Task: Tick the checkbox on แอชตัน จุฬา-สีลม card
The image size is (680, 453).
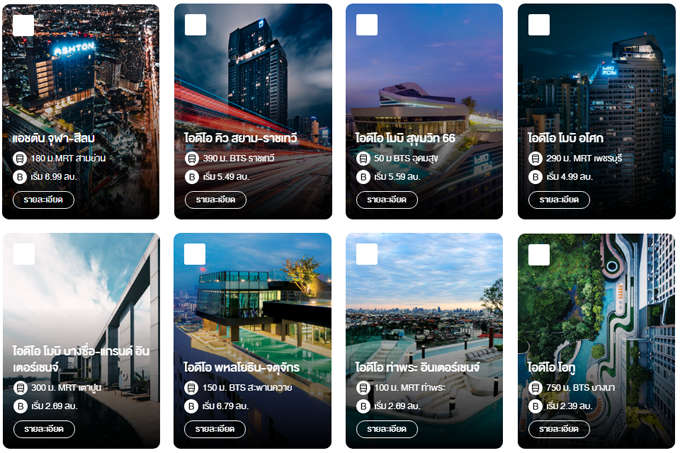Action: [x=24, y=26]
